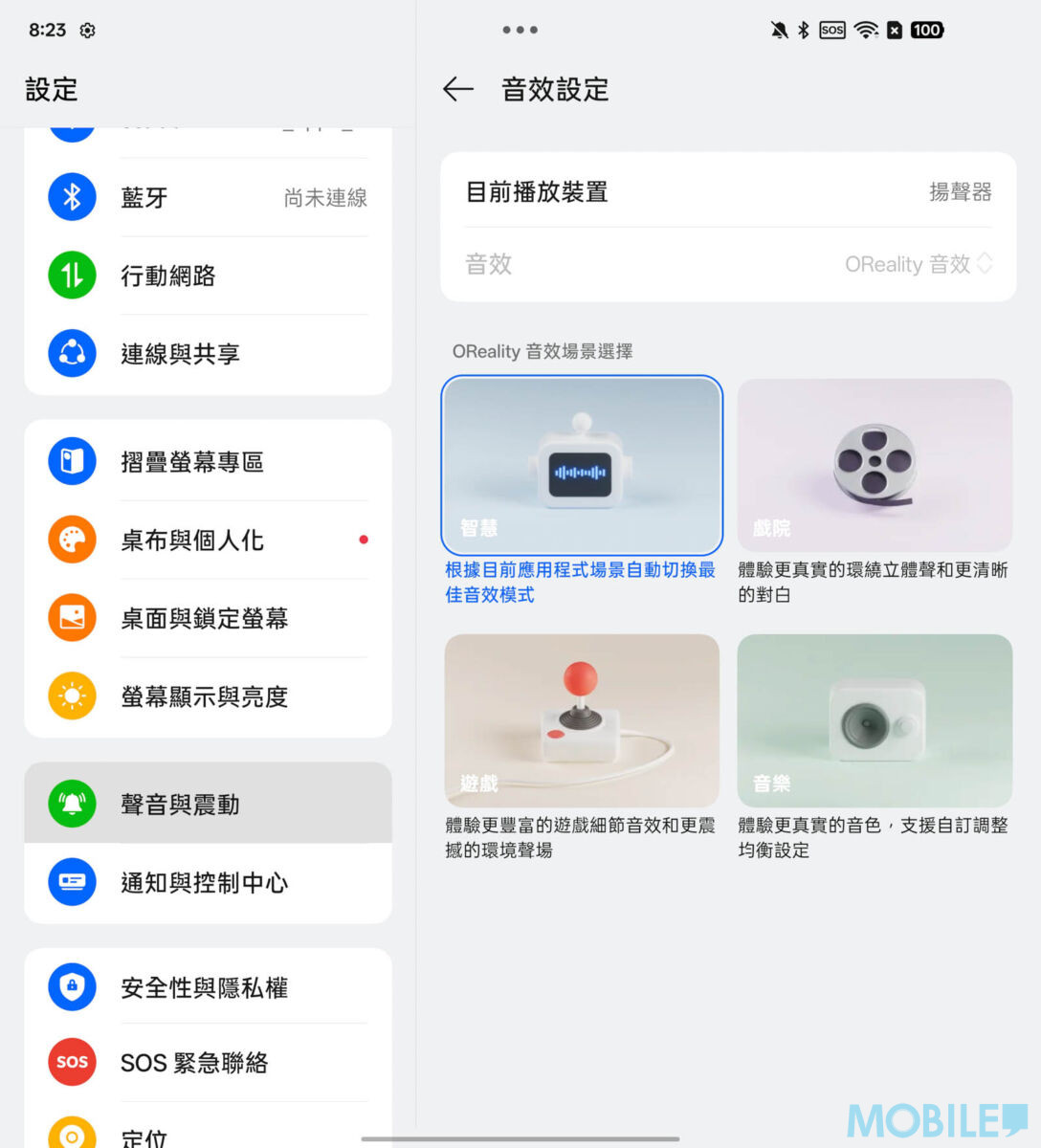This screenshot has height=1148, width=1041.
Task: Tap the three-dot handle at top
Action: point(520,30)
